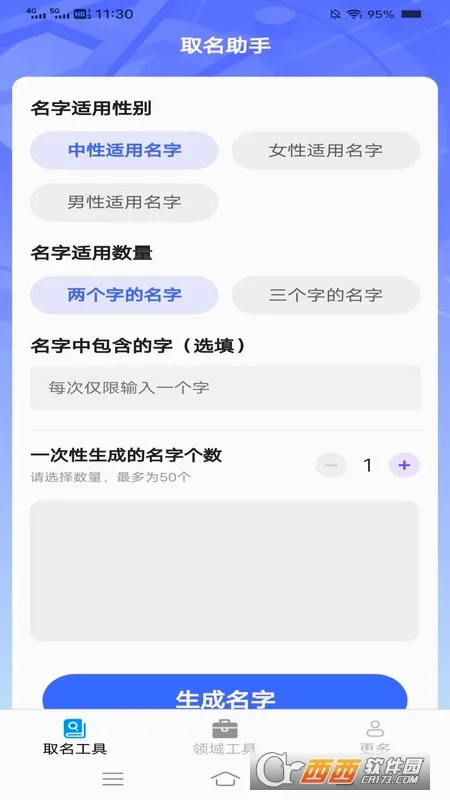450x800 pixels.
Task: Switch to 三个字的名字 option
Action: [326, 295]
